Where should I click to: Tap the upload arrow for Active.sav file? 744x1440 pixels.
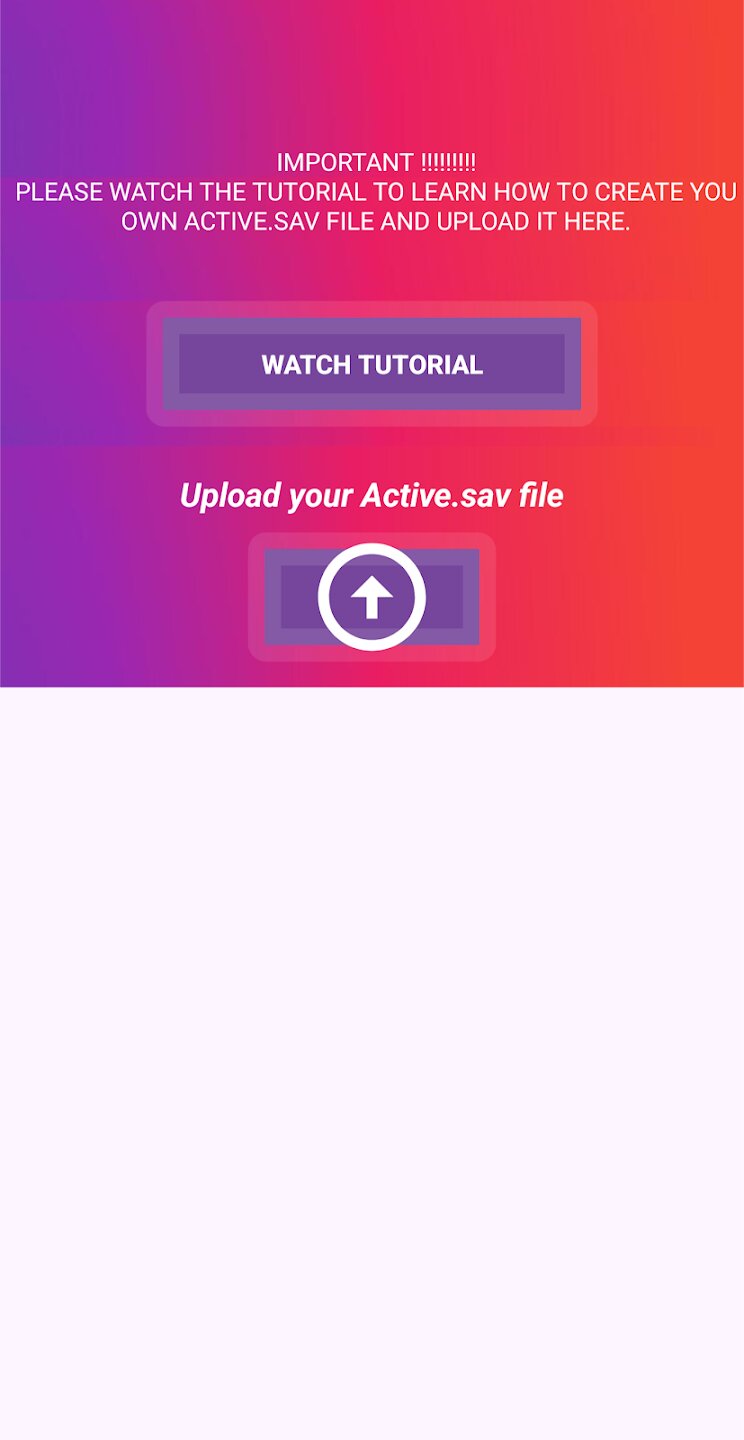[372, 597]
